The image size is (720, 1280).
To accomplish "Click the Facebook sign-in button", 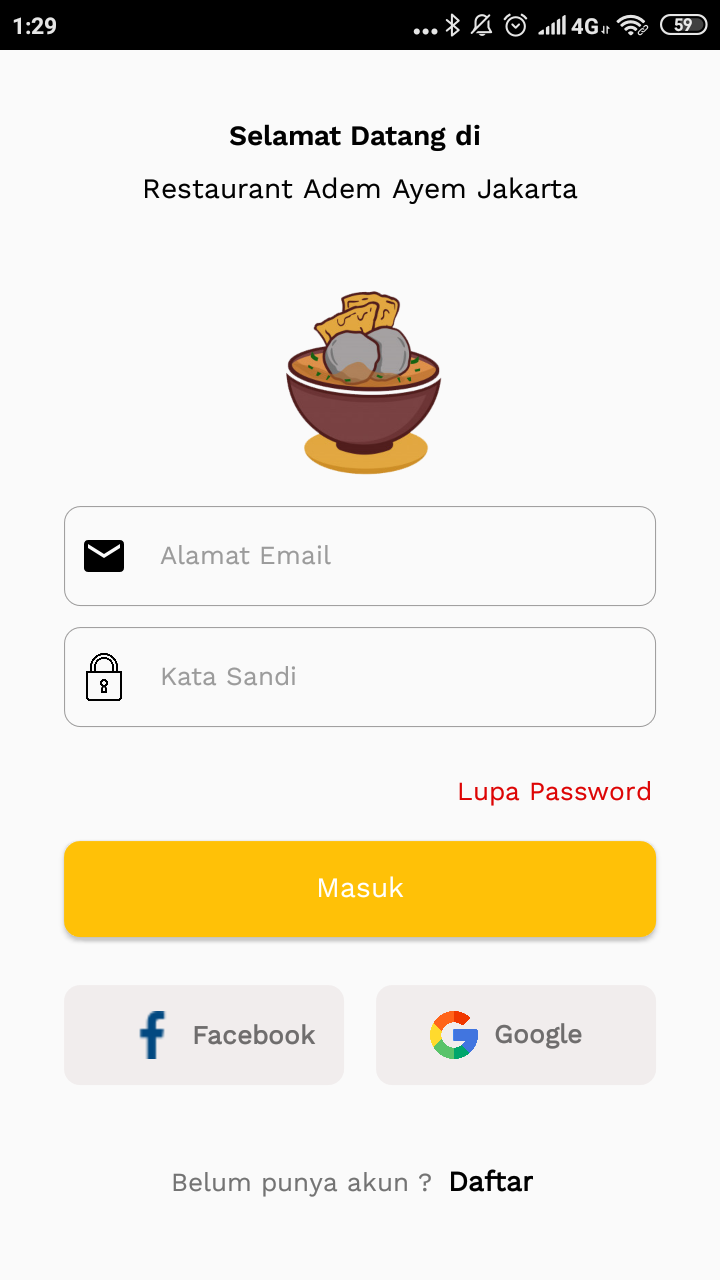I will [204, 1034].
